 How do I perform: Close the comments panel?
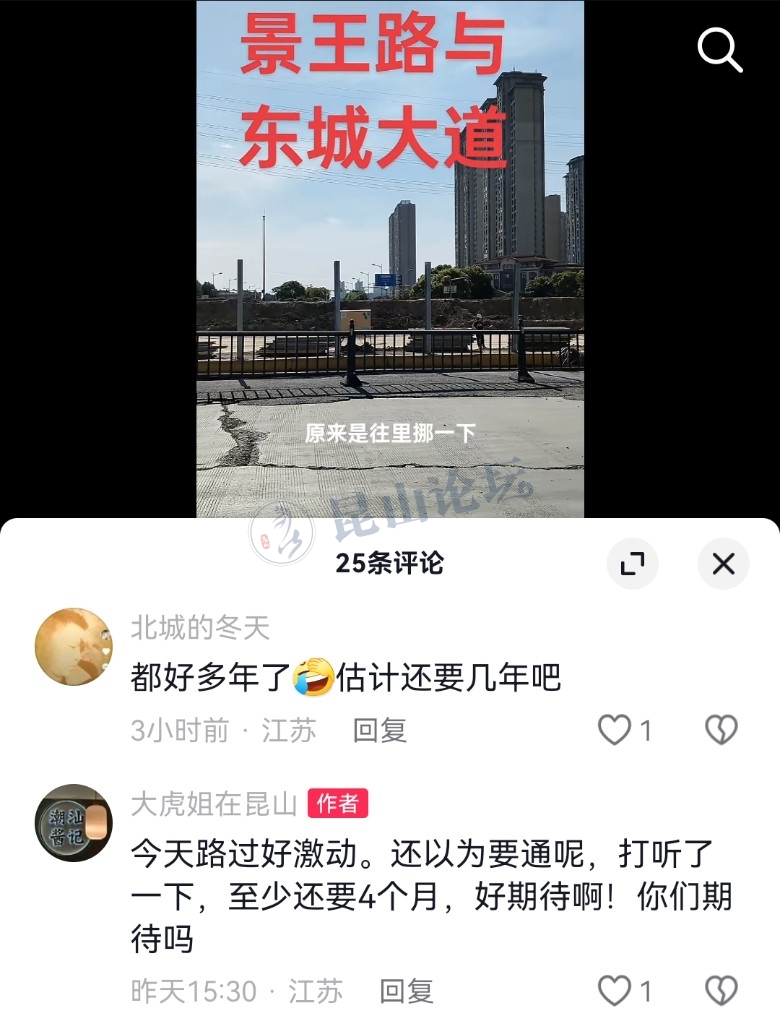(x=723, y=564)
